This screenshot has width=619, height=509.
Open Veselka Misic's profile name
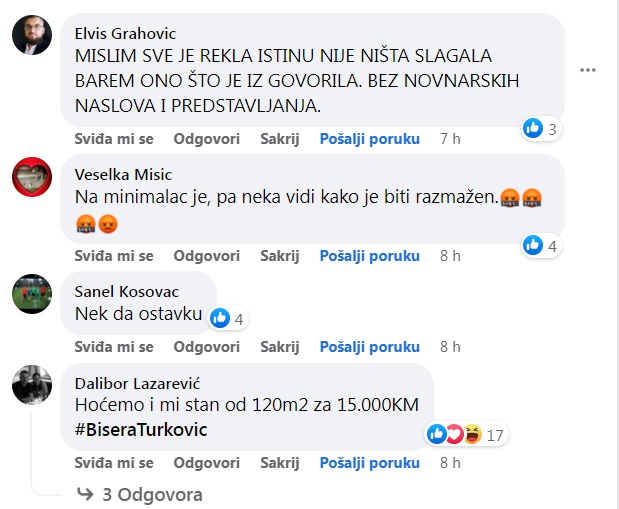pyautogui.click(x=123, y=175)
